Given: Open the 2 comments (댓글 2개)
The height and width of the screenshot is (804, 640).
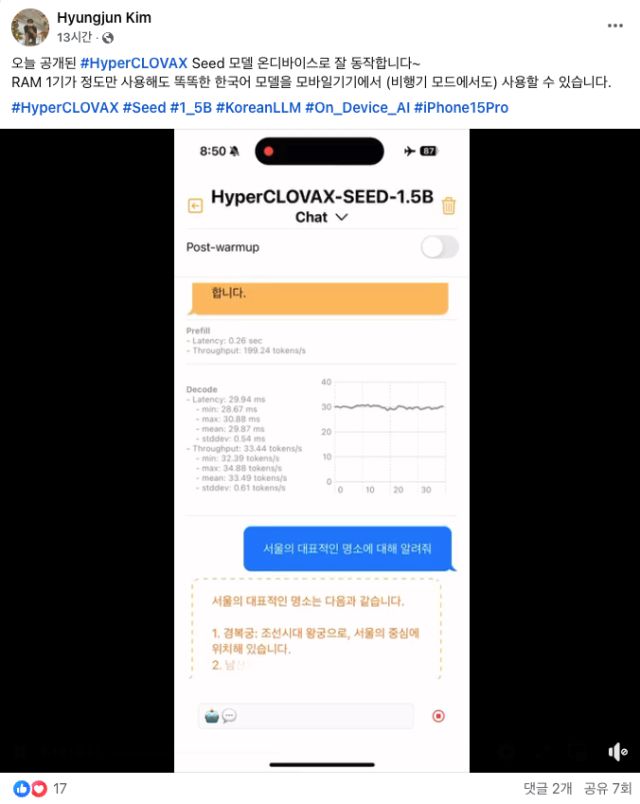Looking at the screenshot, I should (x=549, y=788).
